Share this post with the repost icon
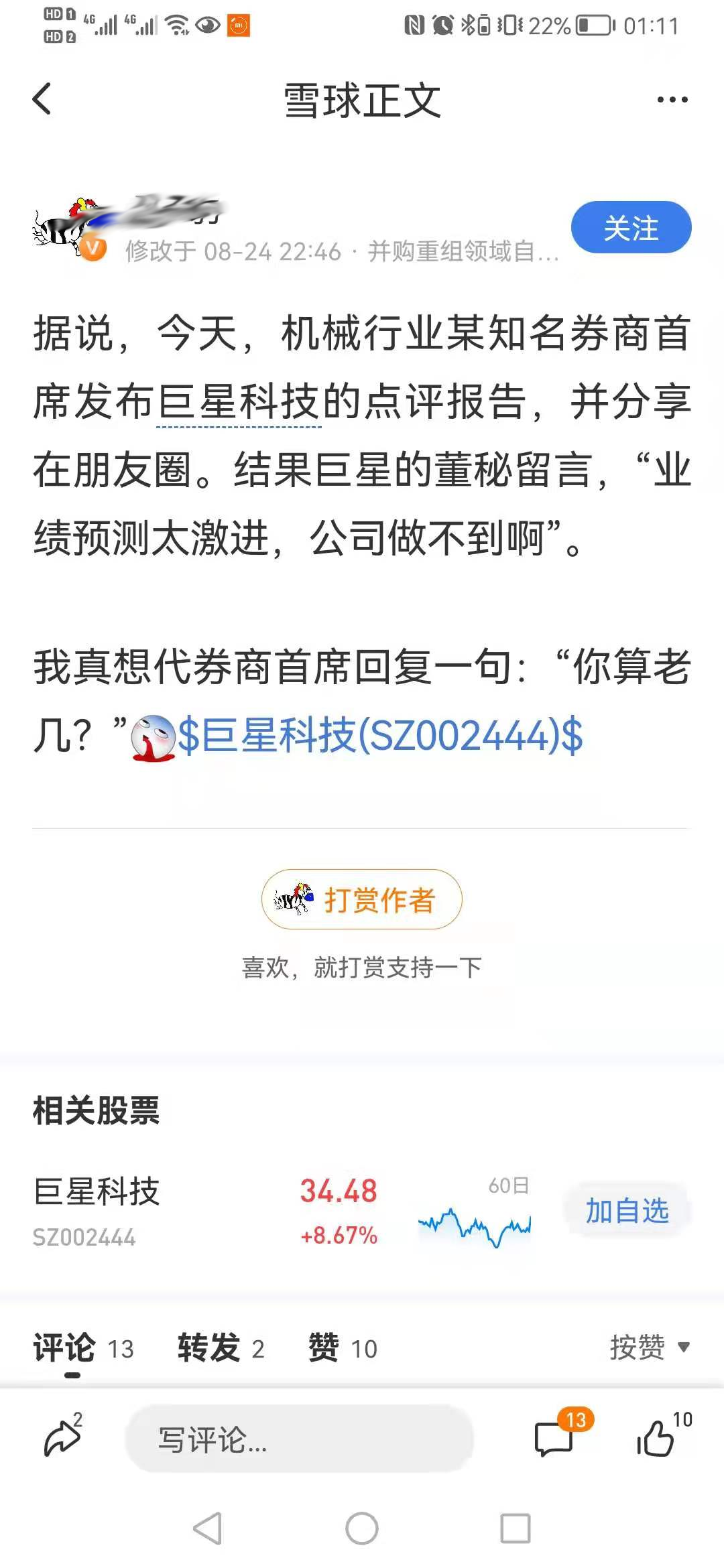The width and height of the screenshot is (724, 1568). [62, 1438]
